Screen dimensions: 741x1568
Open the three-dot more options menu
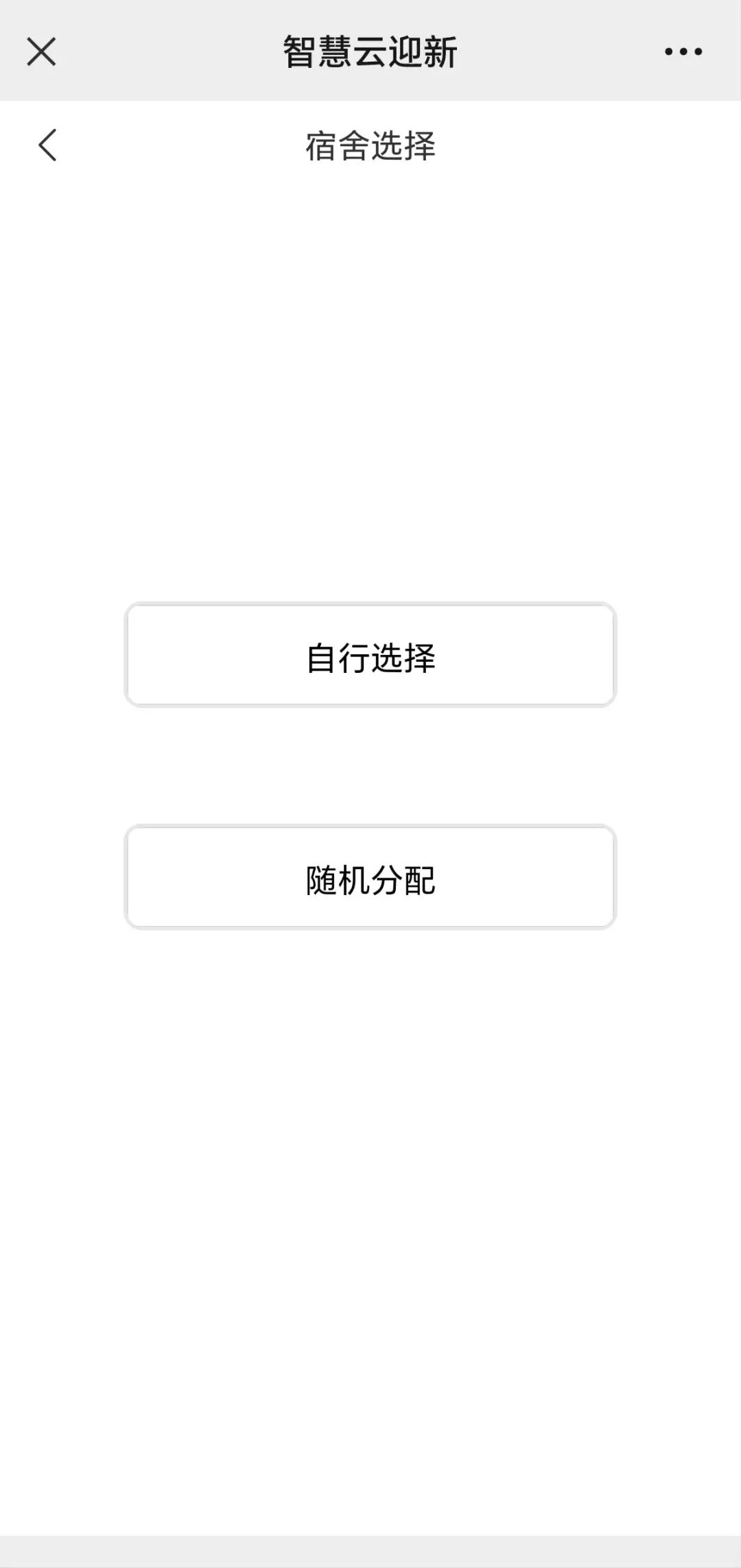[683, 51]
